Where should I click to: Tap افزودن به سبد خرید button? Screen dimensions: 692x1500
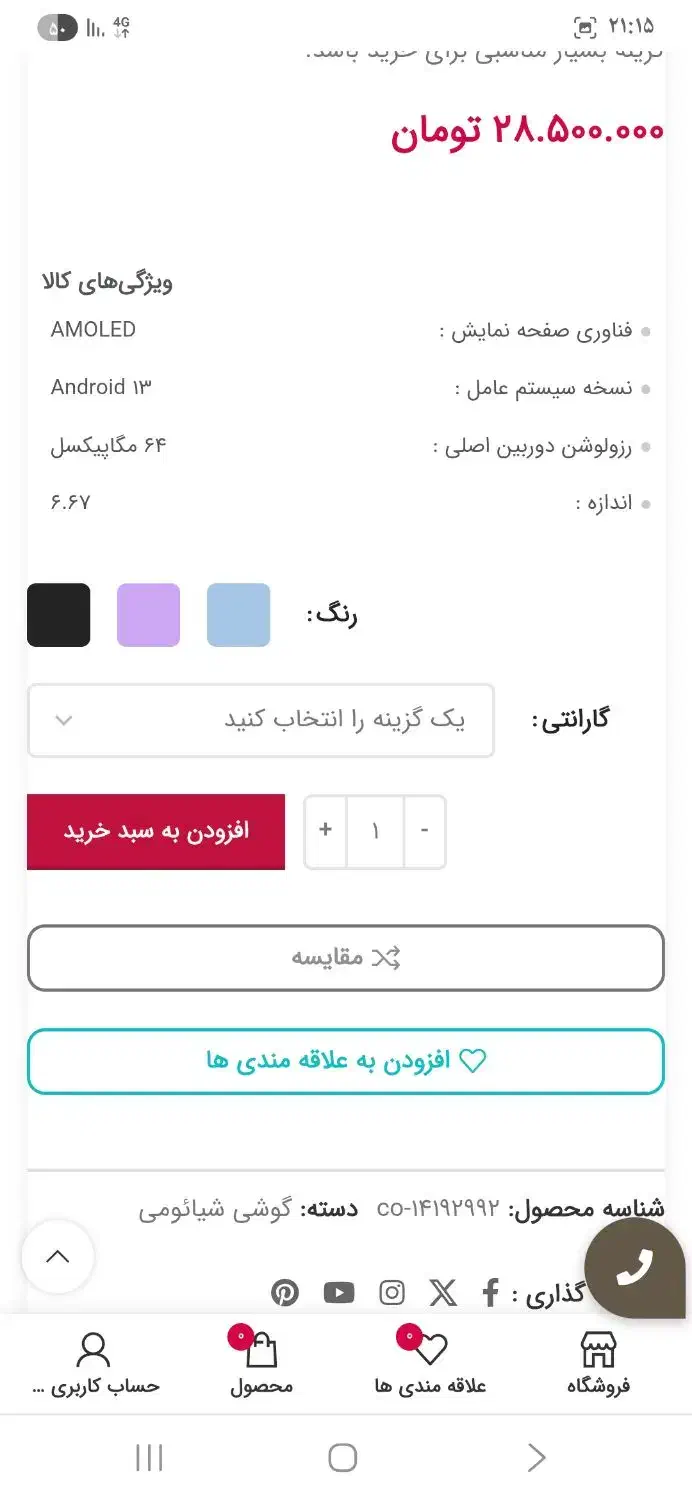156,832
